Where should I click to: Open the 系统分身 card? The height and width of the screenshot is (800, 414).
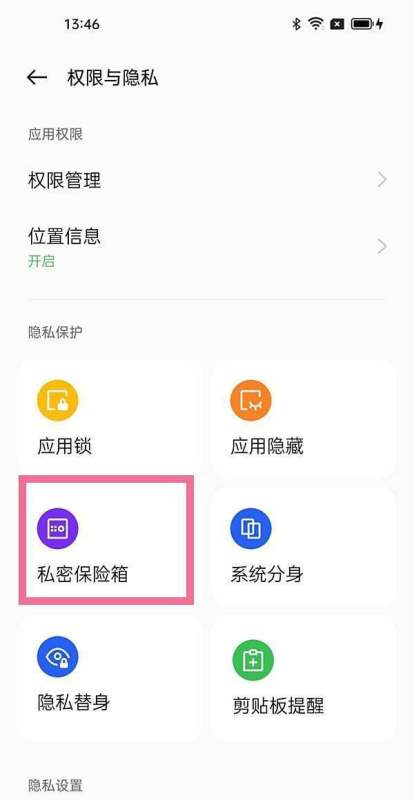point(304,546)
